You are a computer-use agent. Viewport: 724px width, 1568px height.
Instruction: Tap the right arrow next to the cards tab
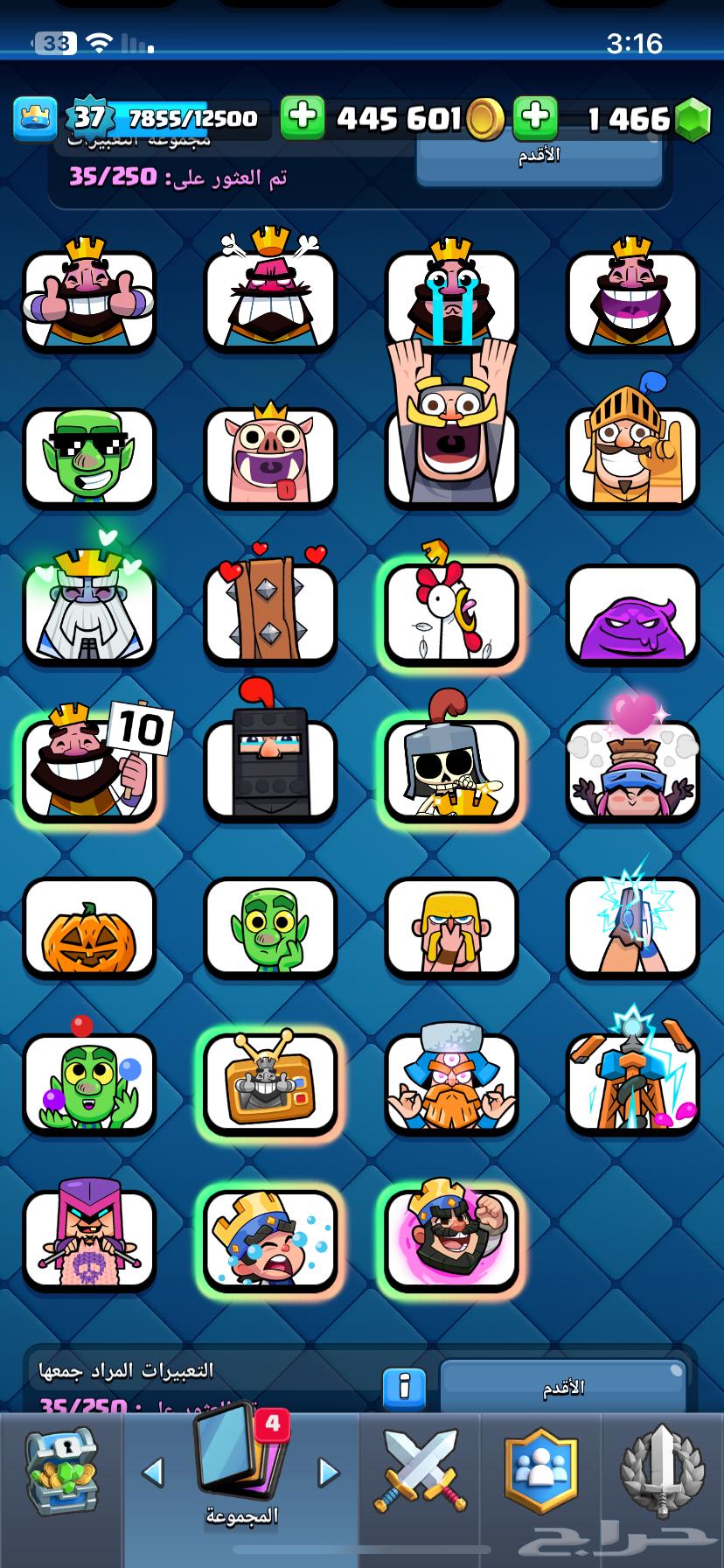pos(329,1473)
